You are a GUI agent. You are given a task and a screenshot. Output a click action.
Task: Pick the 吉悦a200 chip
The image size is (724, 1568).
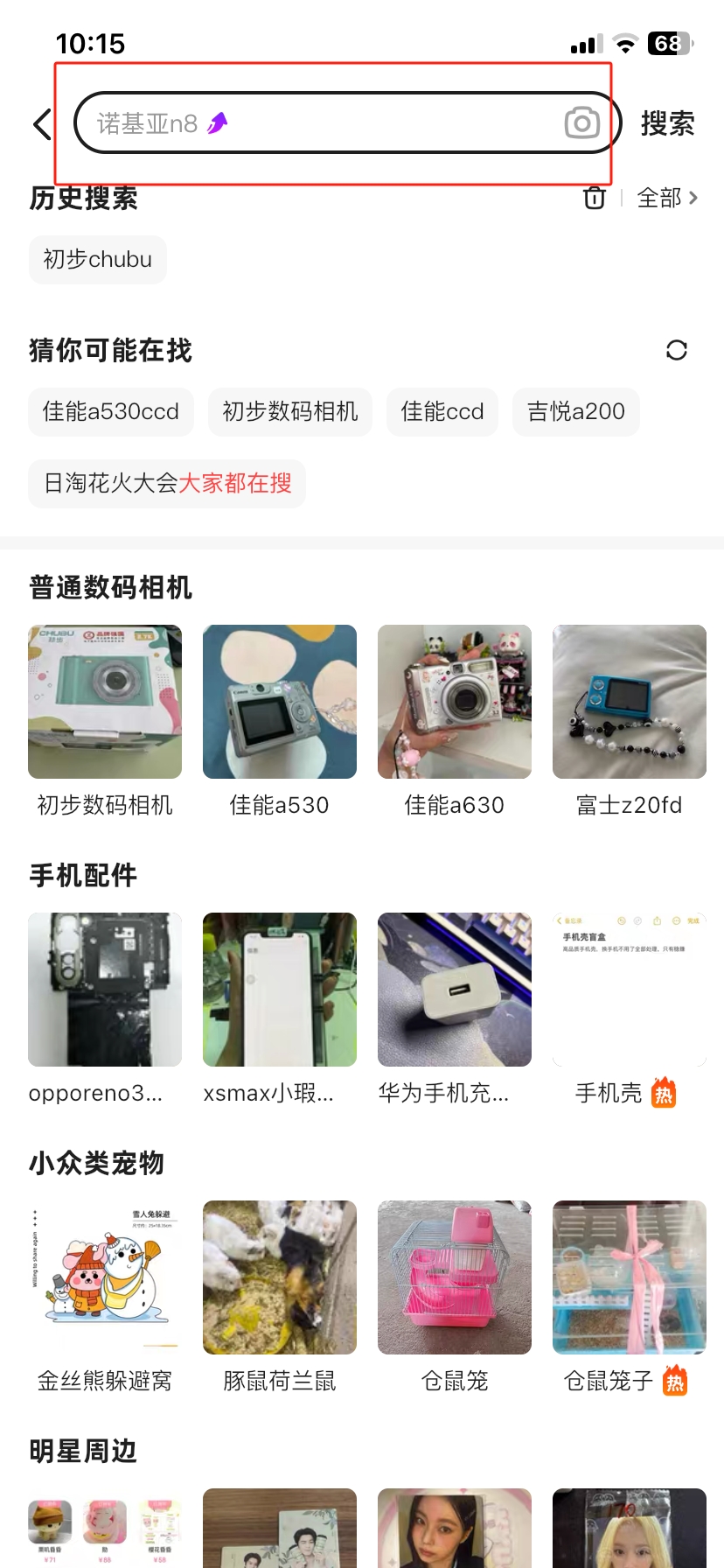click(575, 412)
